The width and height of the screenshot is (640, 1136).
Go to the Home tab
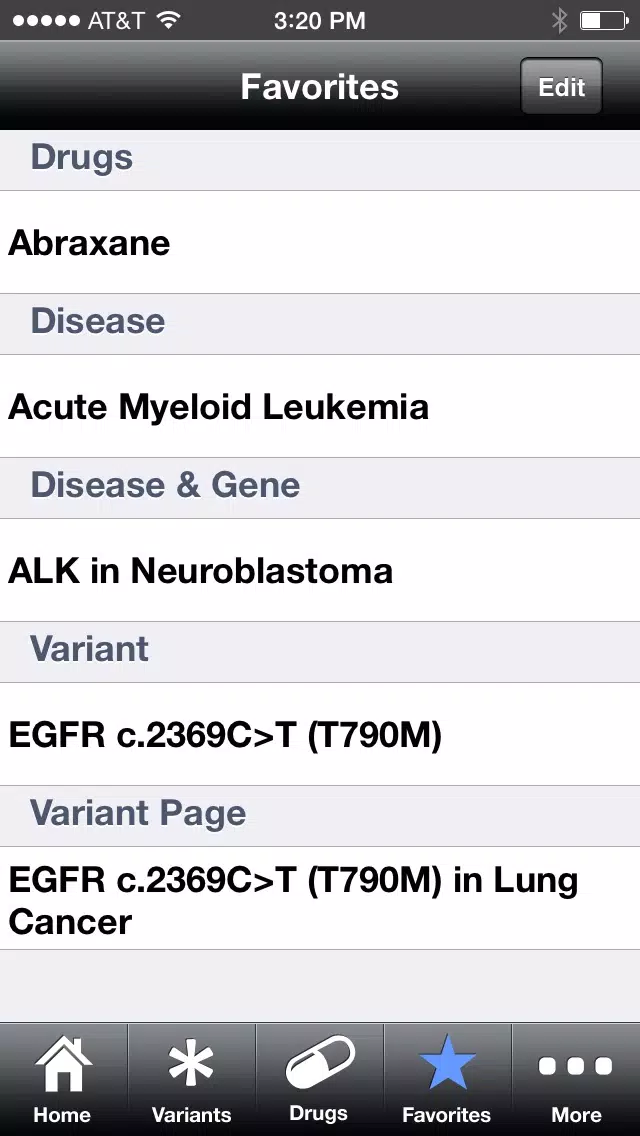click(x=64, y=1079)
